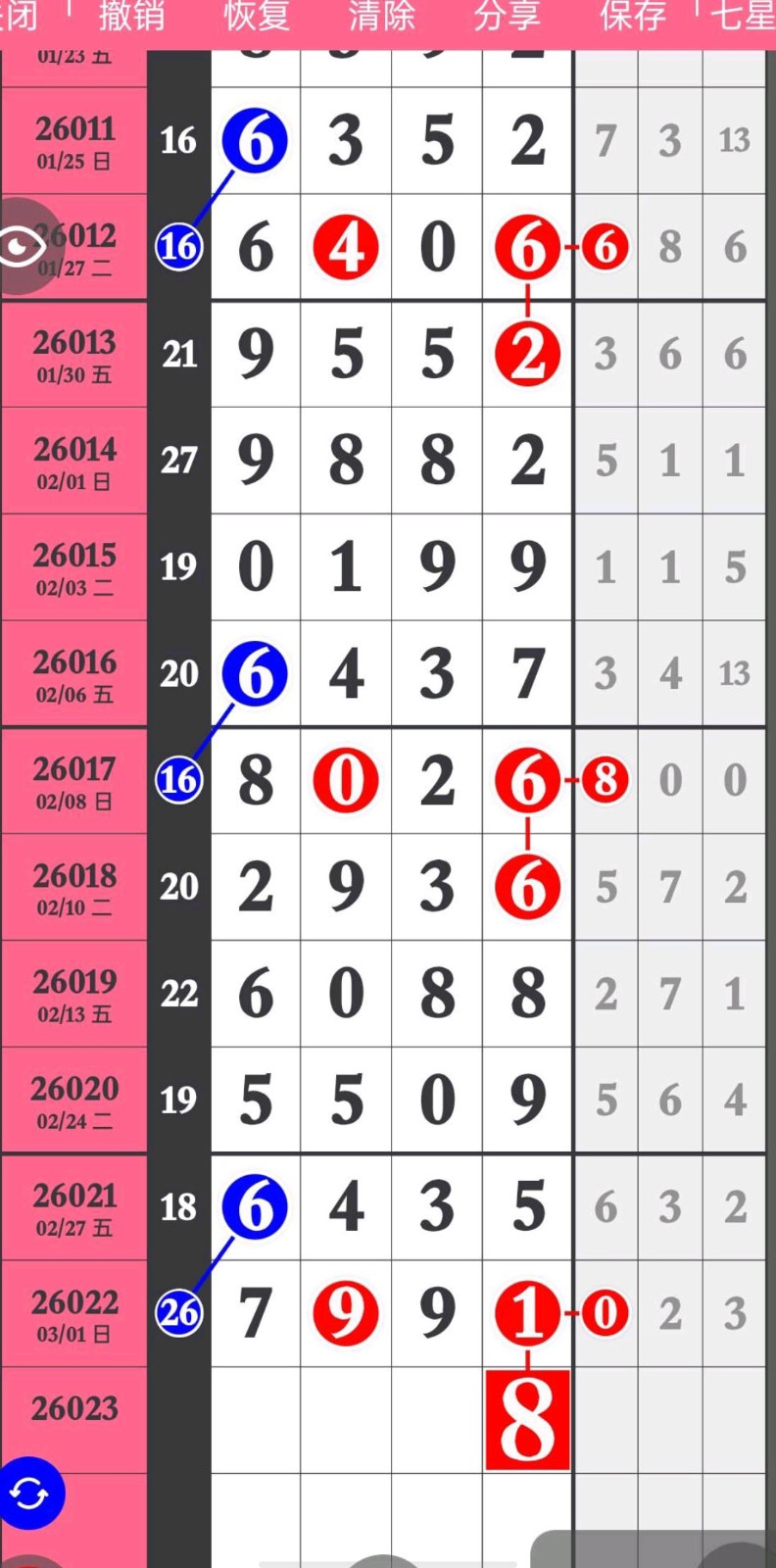Select the red circled 9 in row 26022
This screenshot has height=1568, width=776.
345,1314
